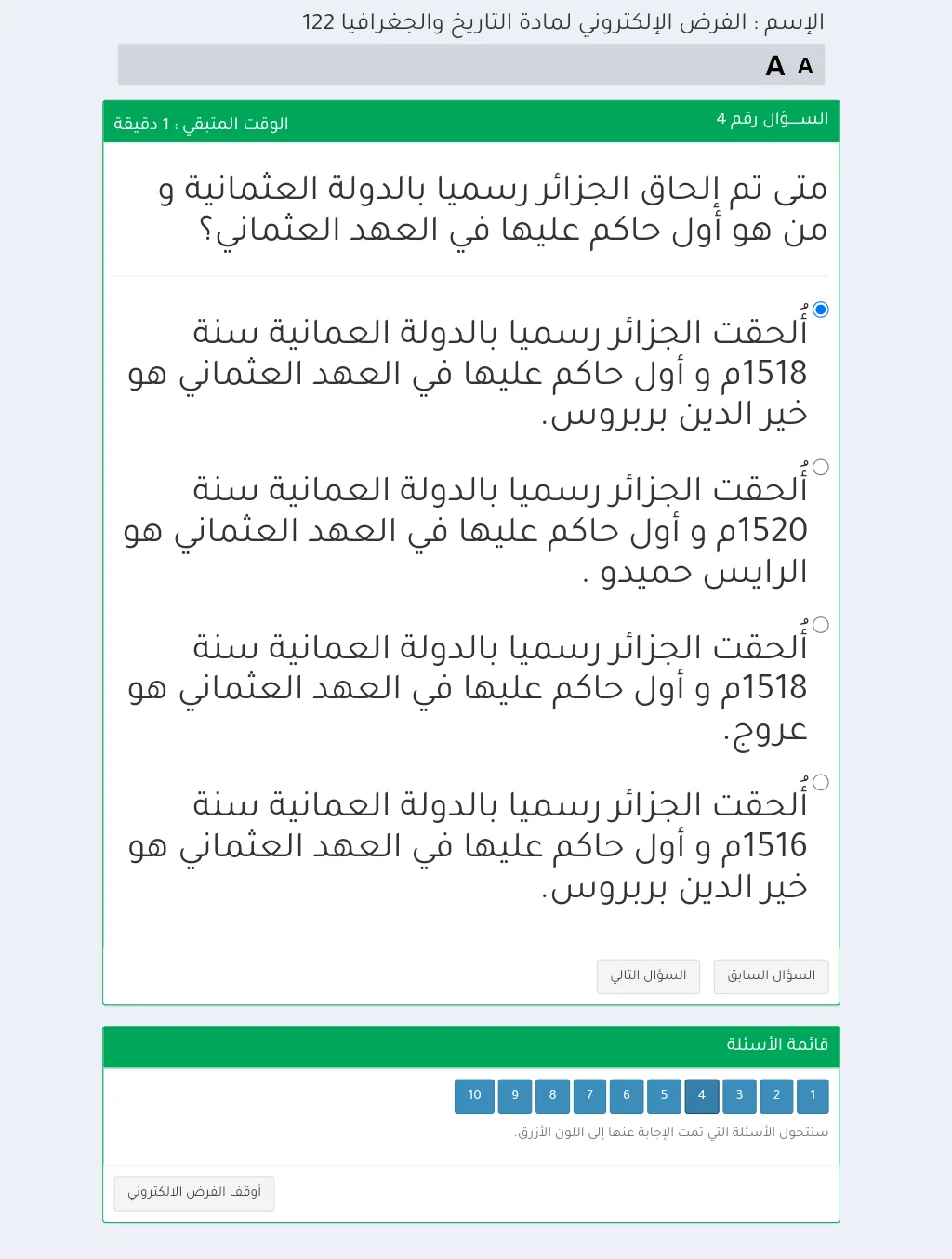Open question 3 from the list

pyautogui.click(x=739, y=1095)
